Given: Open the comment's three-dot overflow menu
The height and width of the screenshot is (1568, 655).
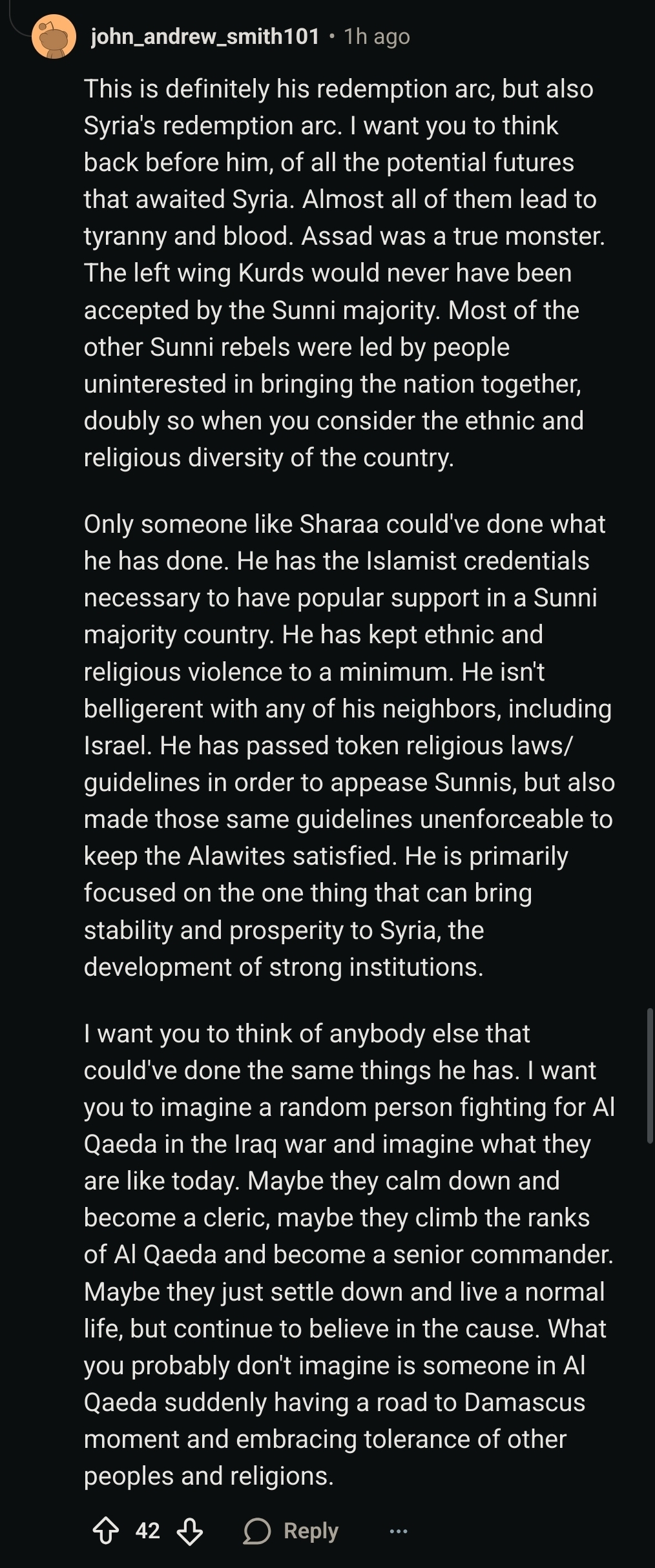Looking at the screenshot, I should (399, 1531).
